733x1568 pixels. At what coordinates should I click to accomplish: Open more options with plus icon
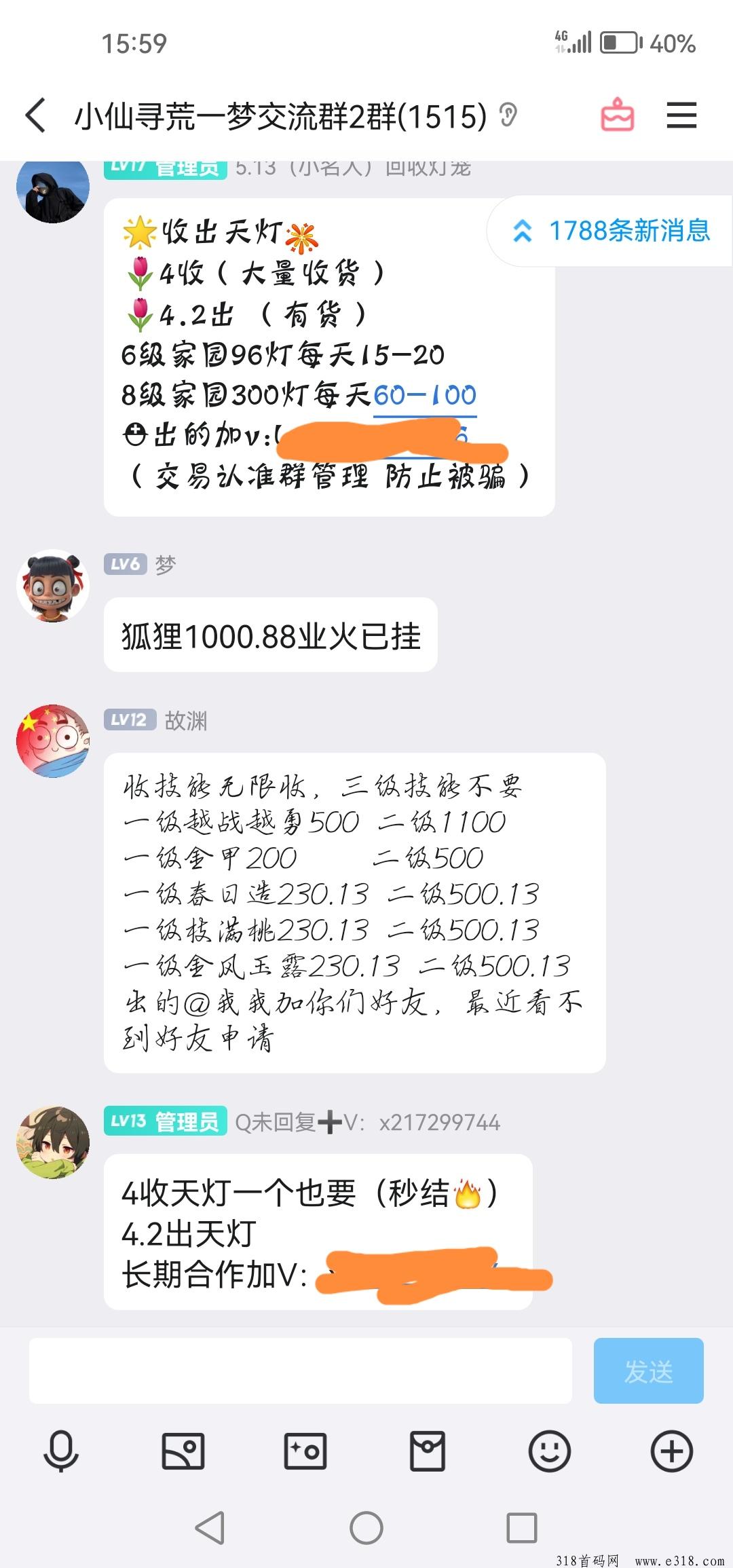tap(671, 1451)
